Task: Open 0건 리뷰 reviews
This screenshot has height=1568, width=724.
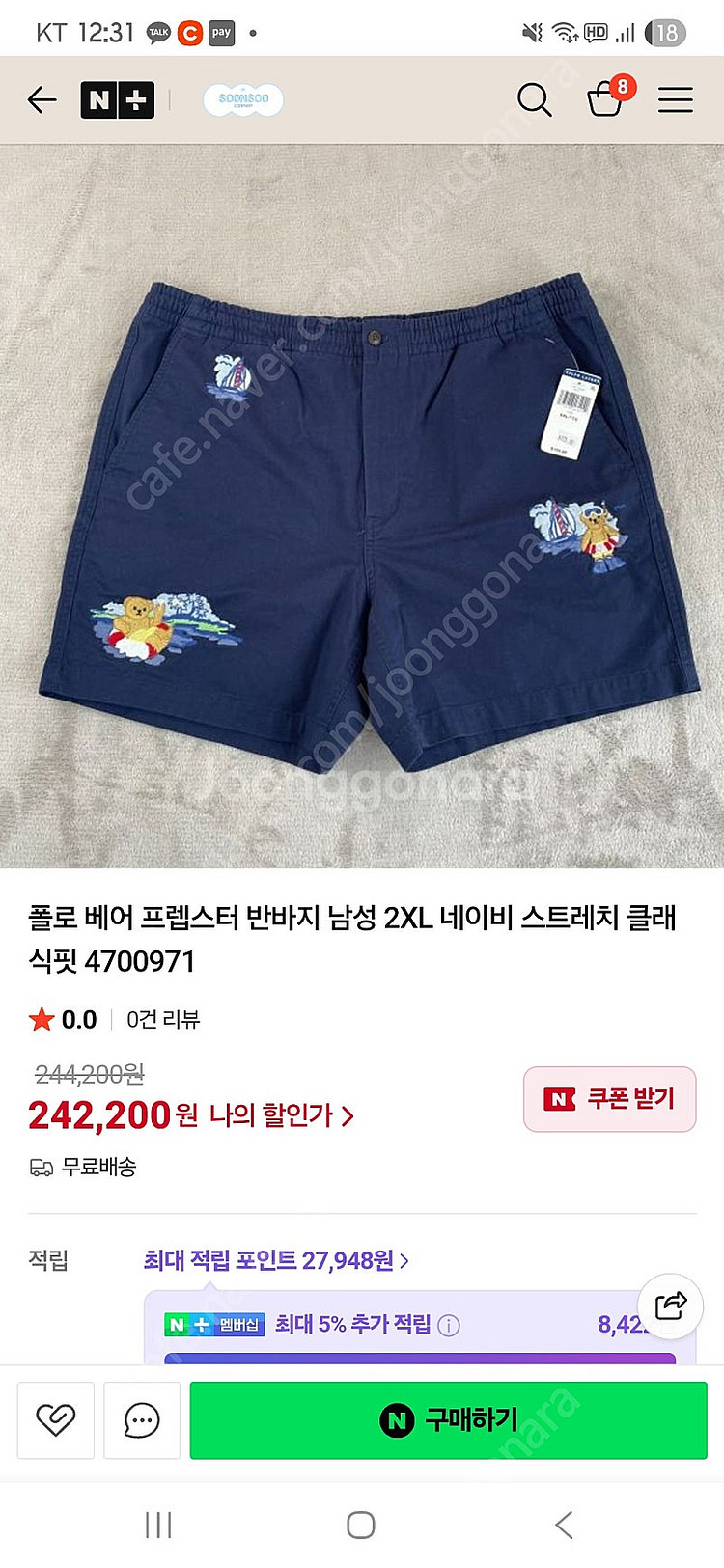Action: 163,1020
